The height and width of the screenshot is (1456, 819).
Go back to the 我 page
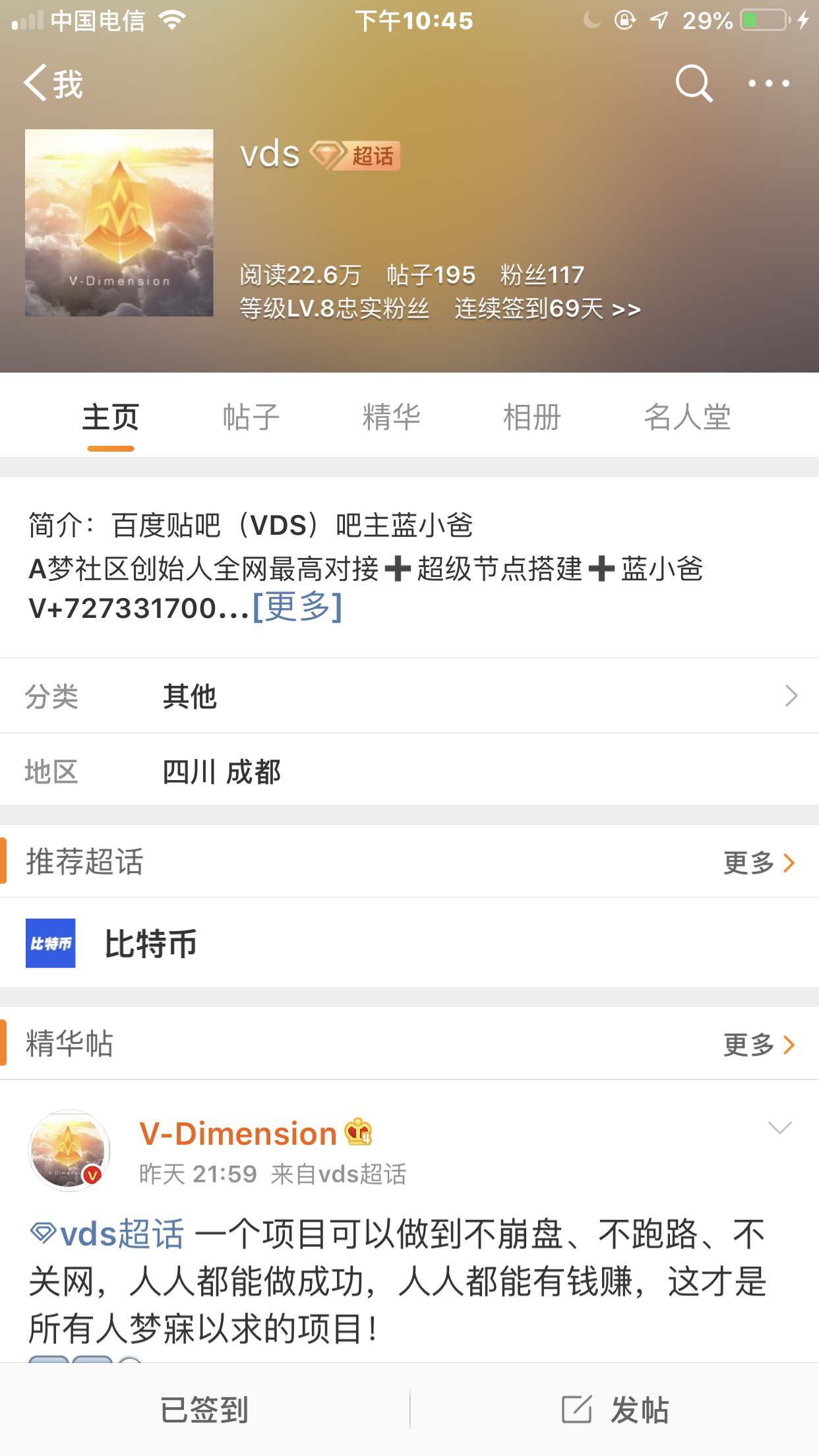pyautogui.click(x=53, y=84)
